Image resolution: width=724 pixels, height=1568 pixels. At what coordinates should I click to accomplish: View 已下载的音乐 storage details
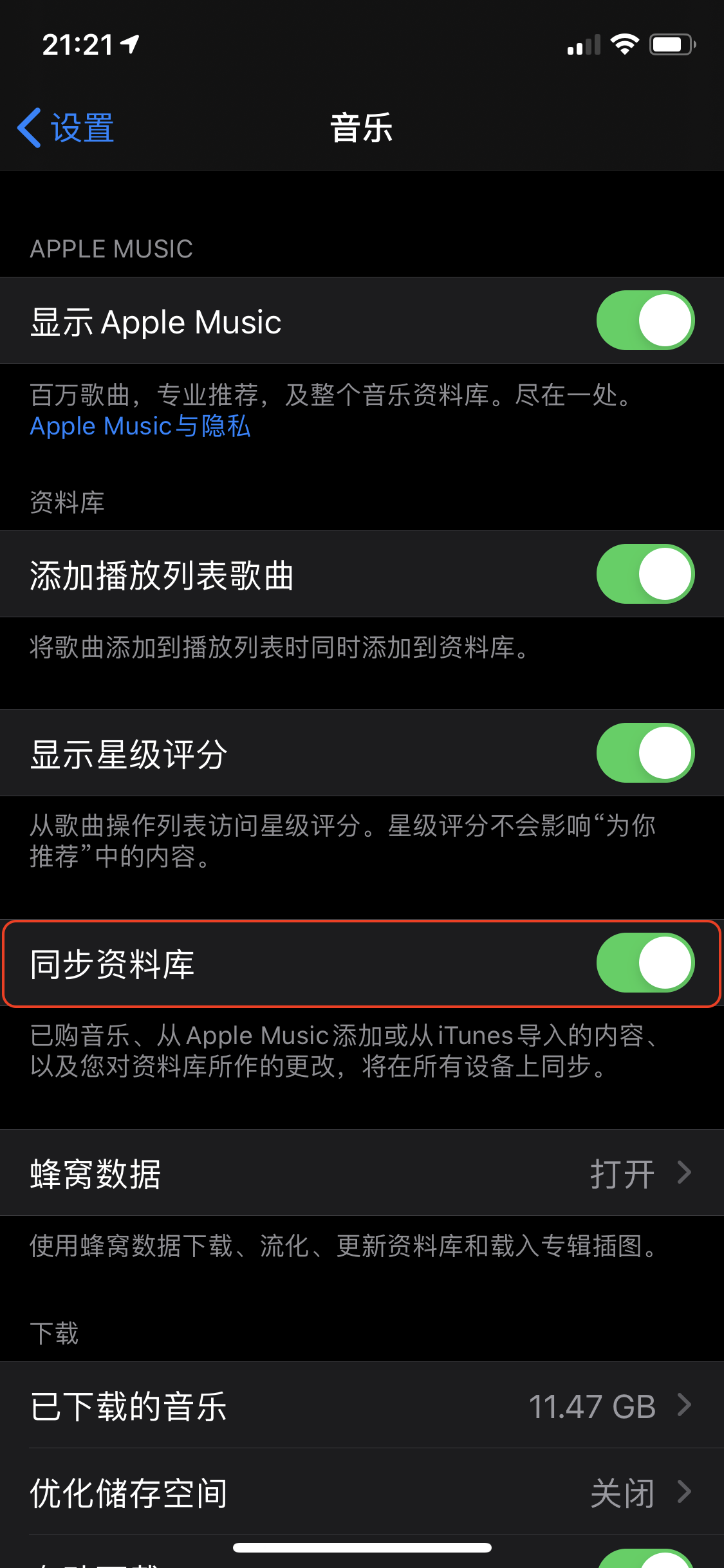(362, 1406)
